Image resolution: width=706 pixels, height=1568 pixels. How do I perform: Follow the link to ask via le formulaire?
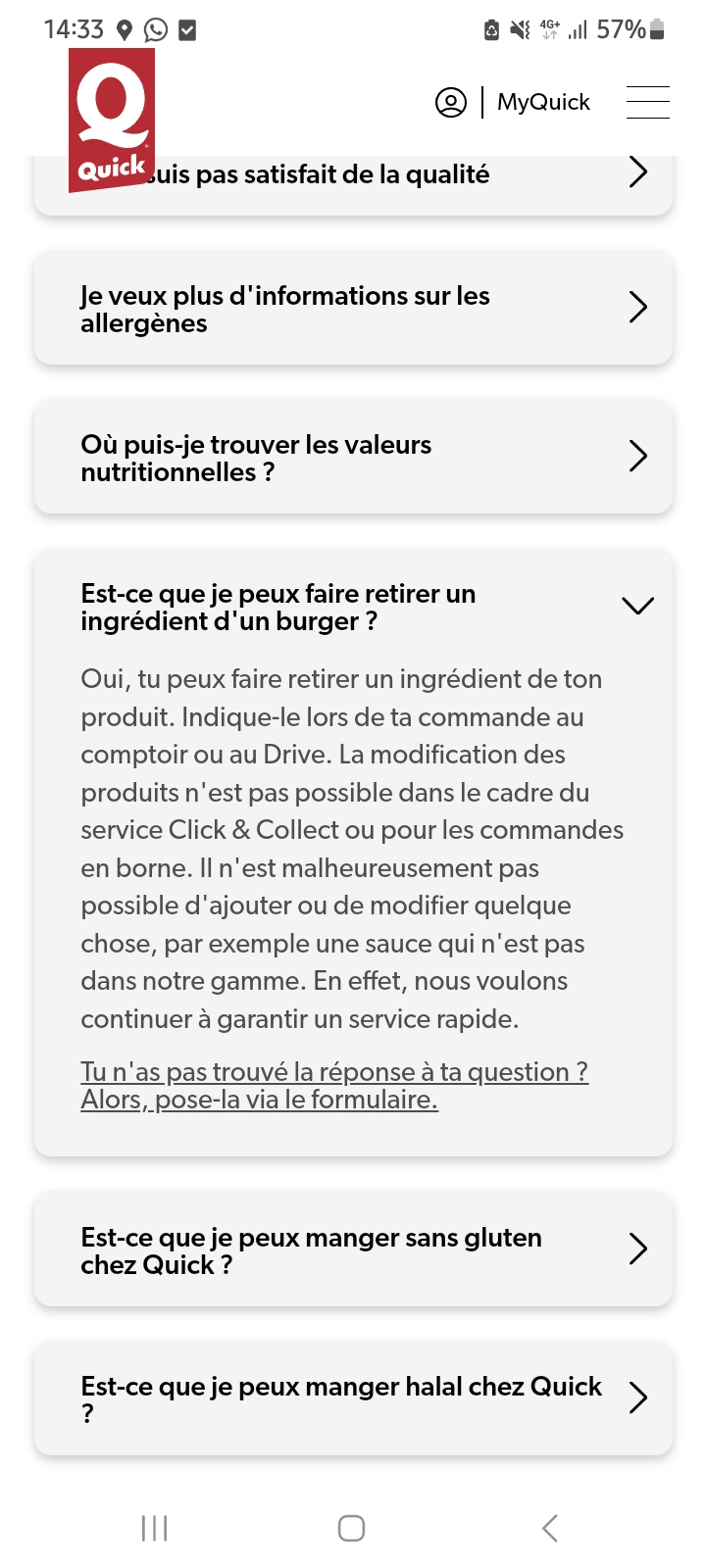333,1086
